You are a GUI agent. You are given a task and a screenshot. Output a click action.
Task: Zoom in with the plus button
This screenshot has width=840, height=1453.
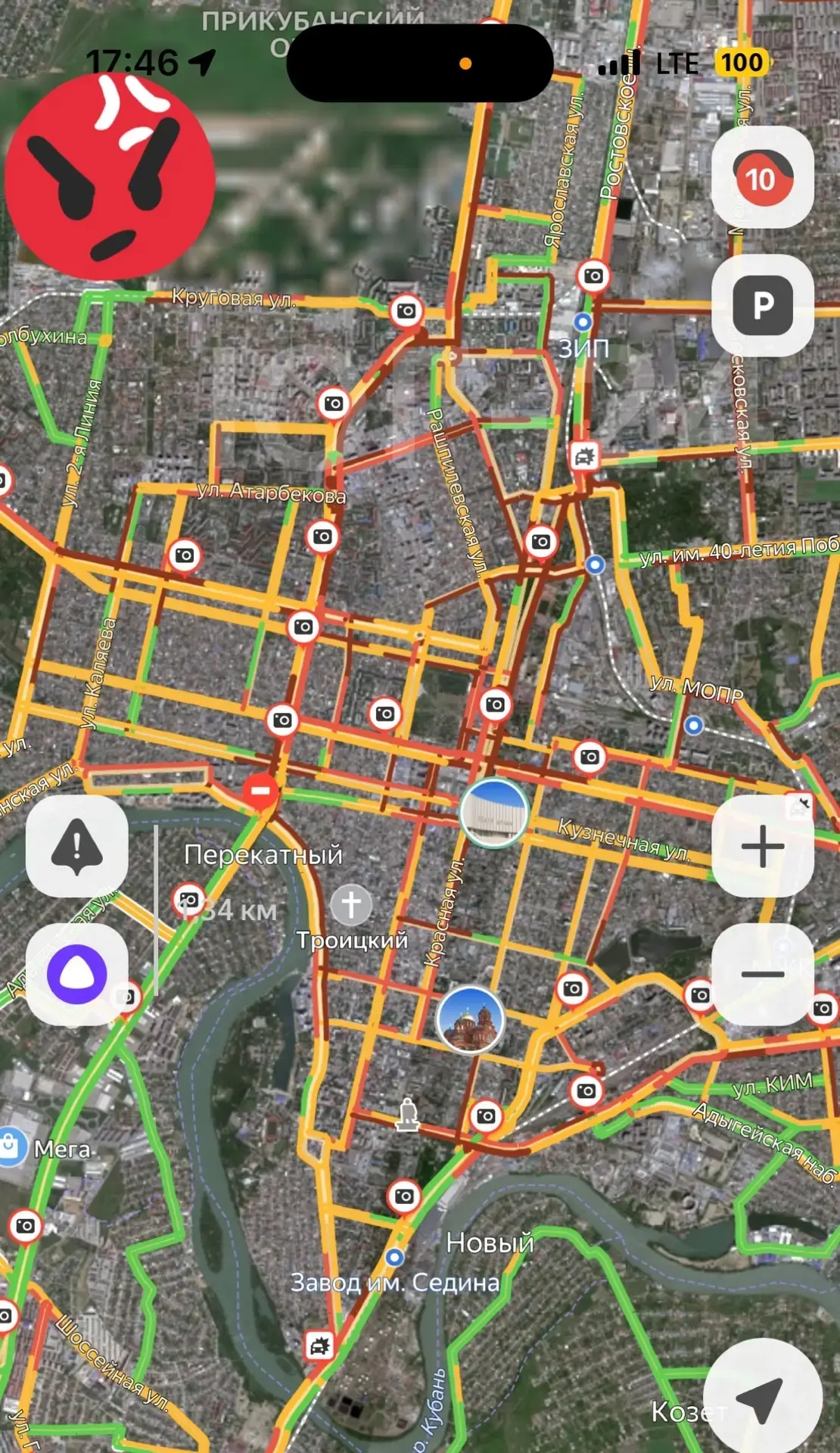[762, 846]
